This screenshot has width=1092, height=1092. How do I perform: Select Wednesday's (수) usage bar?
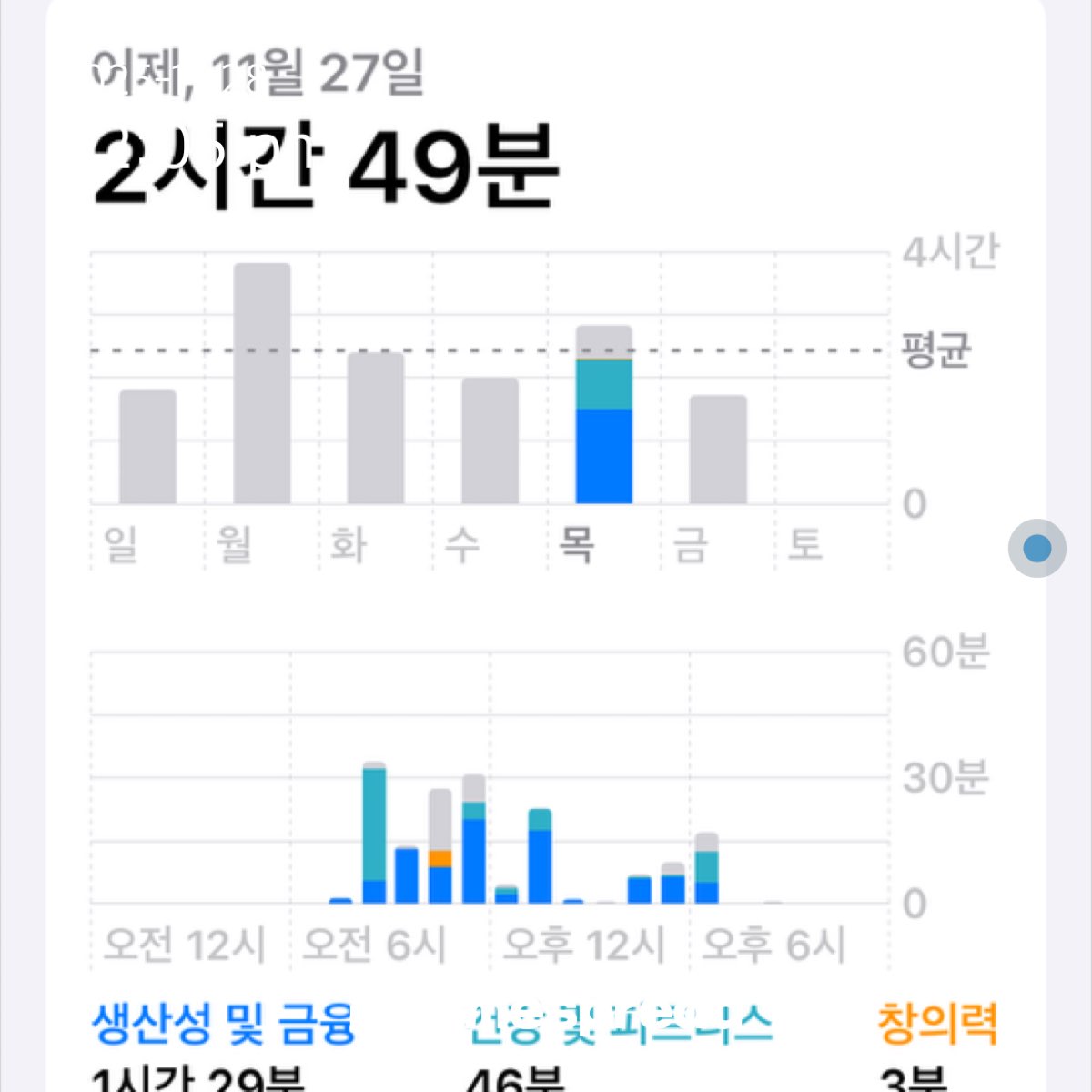(x=490, y=441)
